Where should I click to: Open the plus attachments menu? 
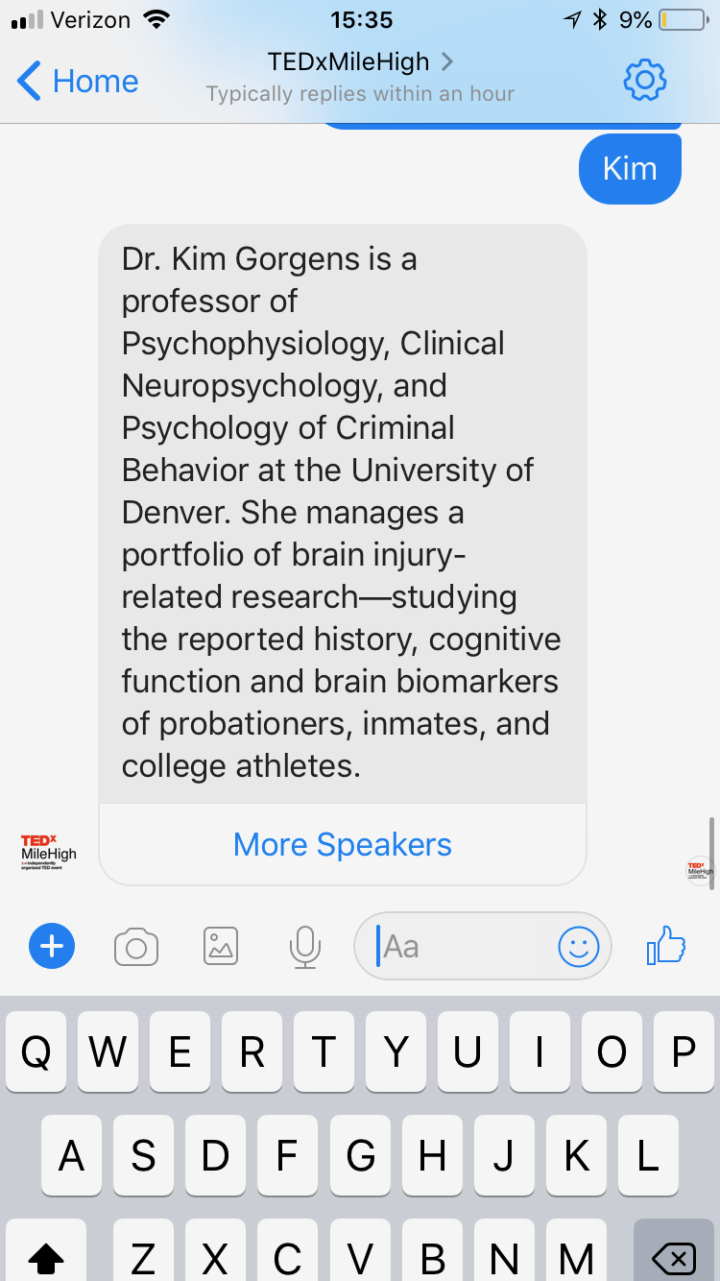point(52,946)
